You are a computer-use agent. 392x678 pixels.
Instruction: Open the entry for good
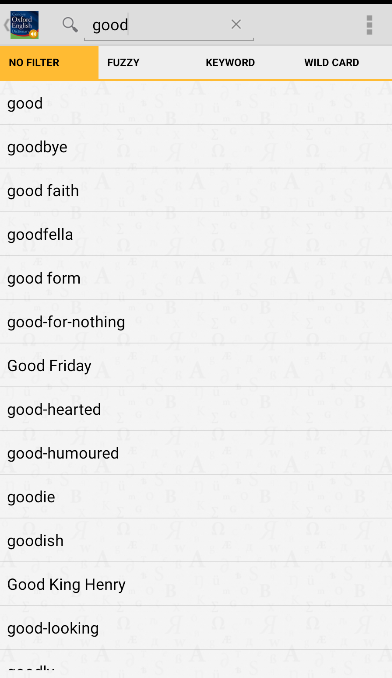tap(196, 103)
